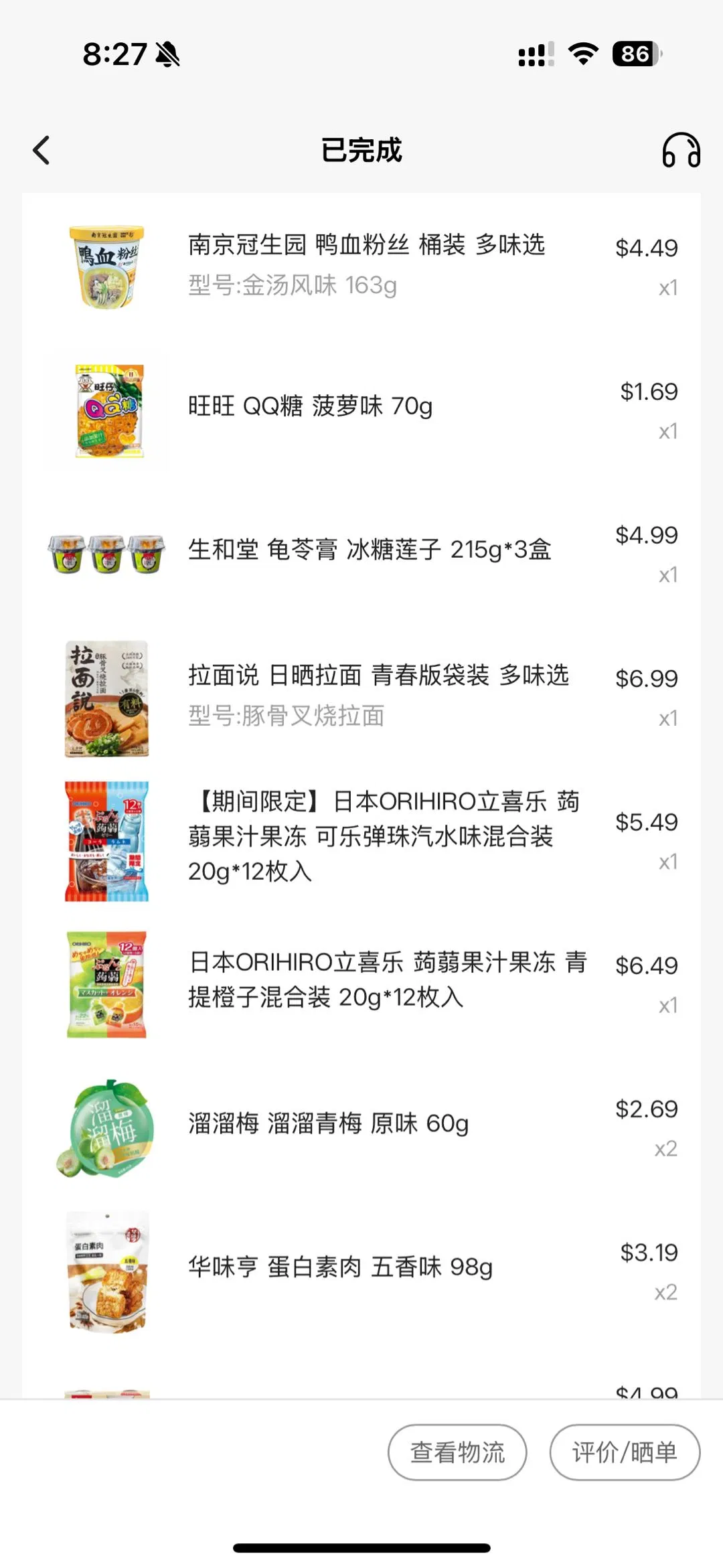723x1568 pixels.
Task: View 溜溜梅 溜溜青梅 原味 product
Action: (328, 1123)
